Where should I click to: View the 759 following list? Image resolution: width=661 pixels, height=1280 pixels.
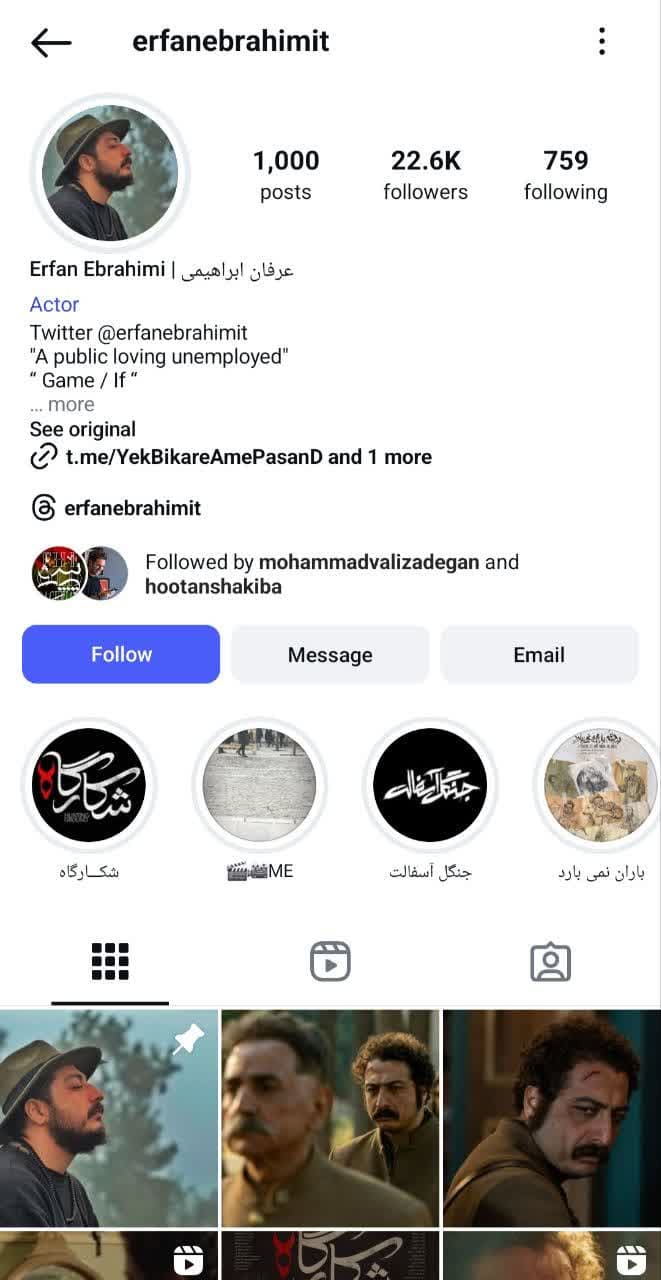click(x=565, y=175)
